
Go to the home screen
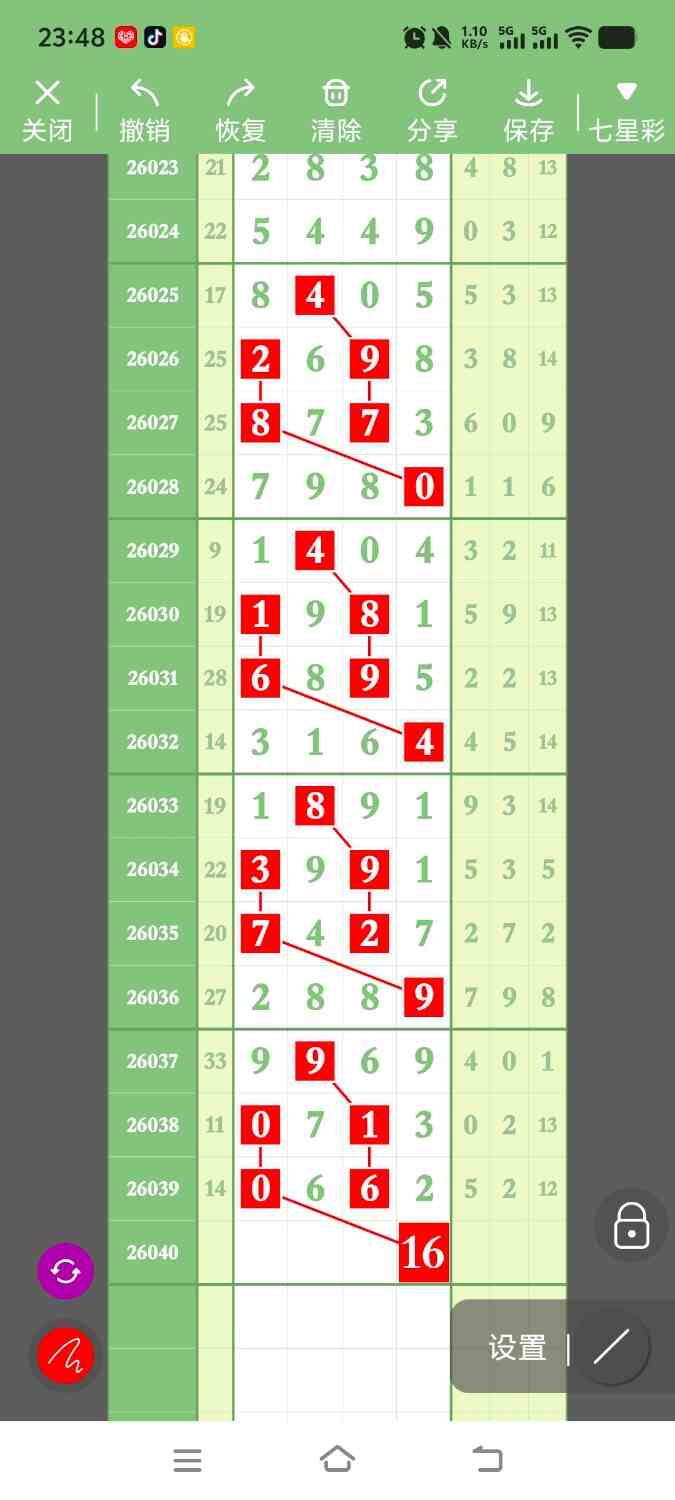(x=337, y=1459)
